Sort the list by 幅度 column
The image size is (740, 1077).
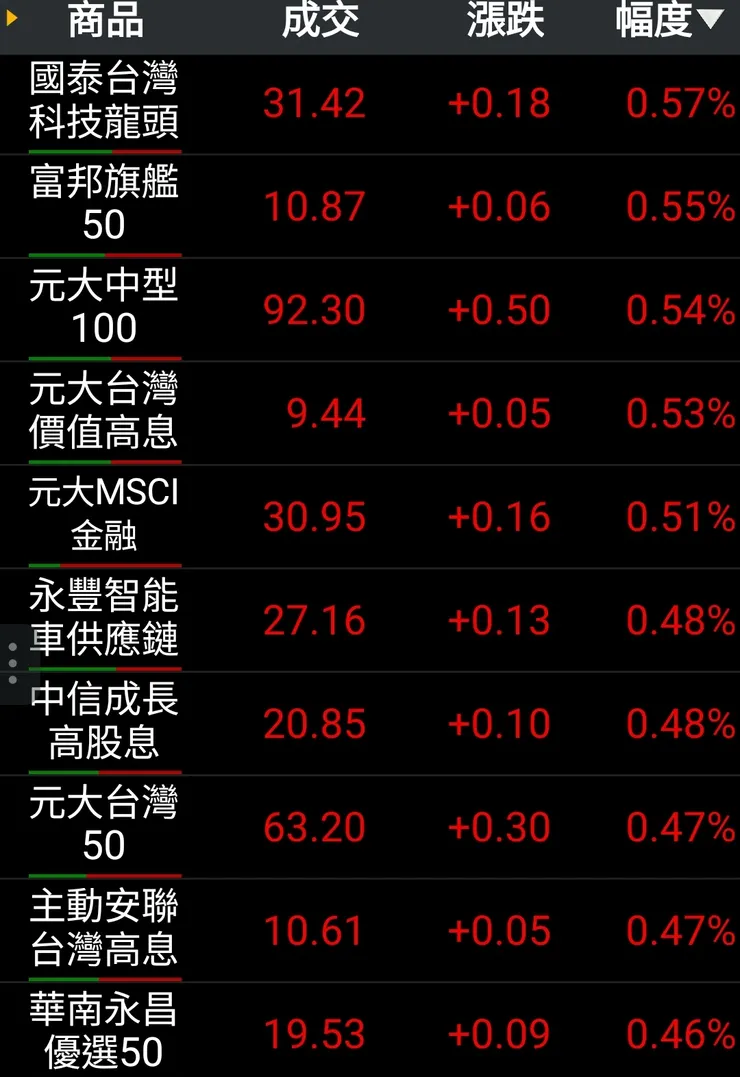[668, 22]
